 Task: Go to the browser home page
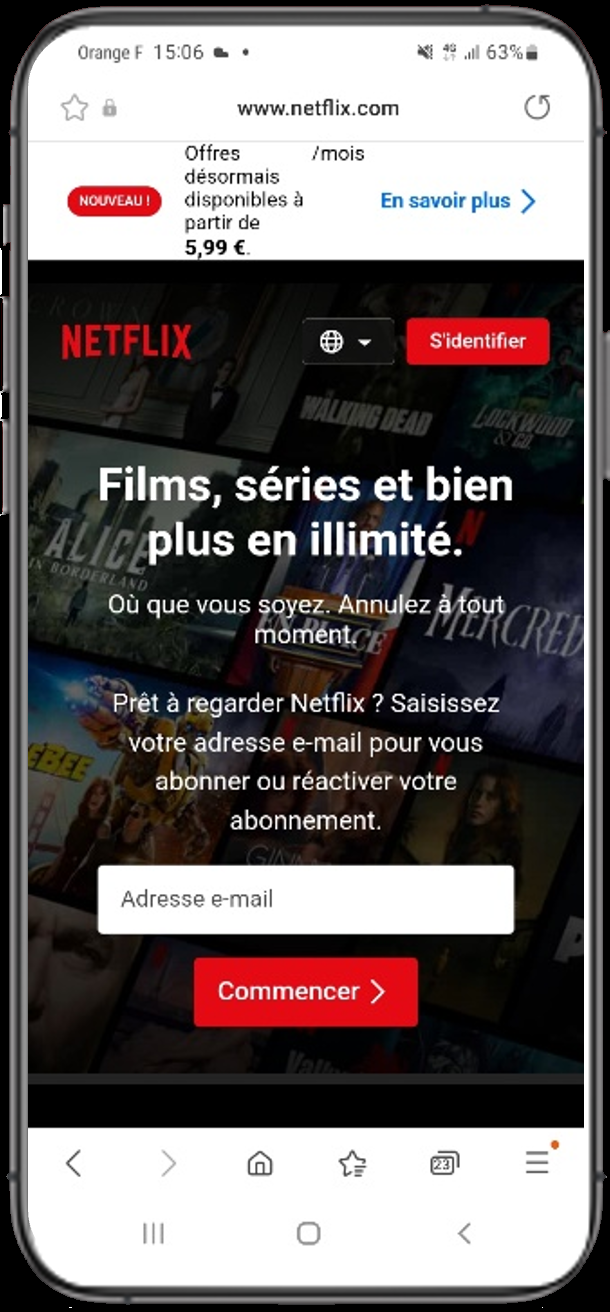[x=260, y=1163]
